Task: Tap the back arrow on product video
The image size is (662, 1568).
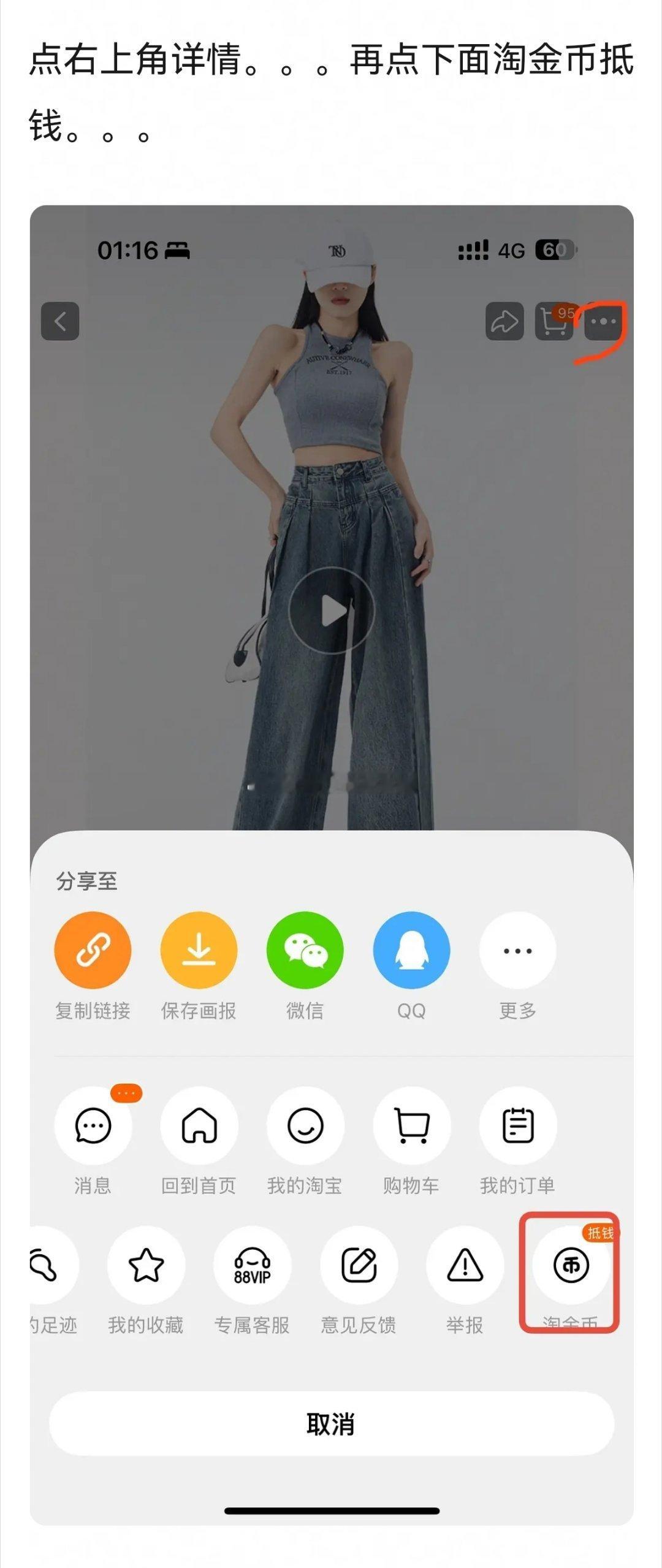Action: pyautogui.click(x=60, y=321)
